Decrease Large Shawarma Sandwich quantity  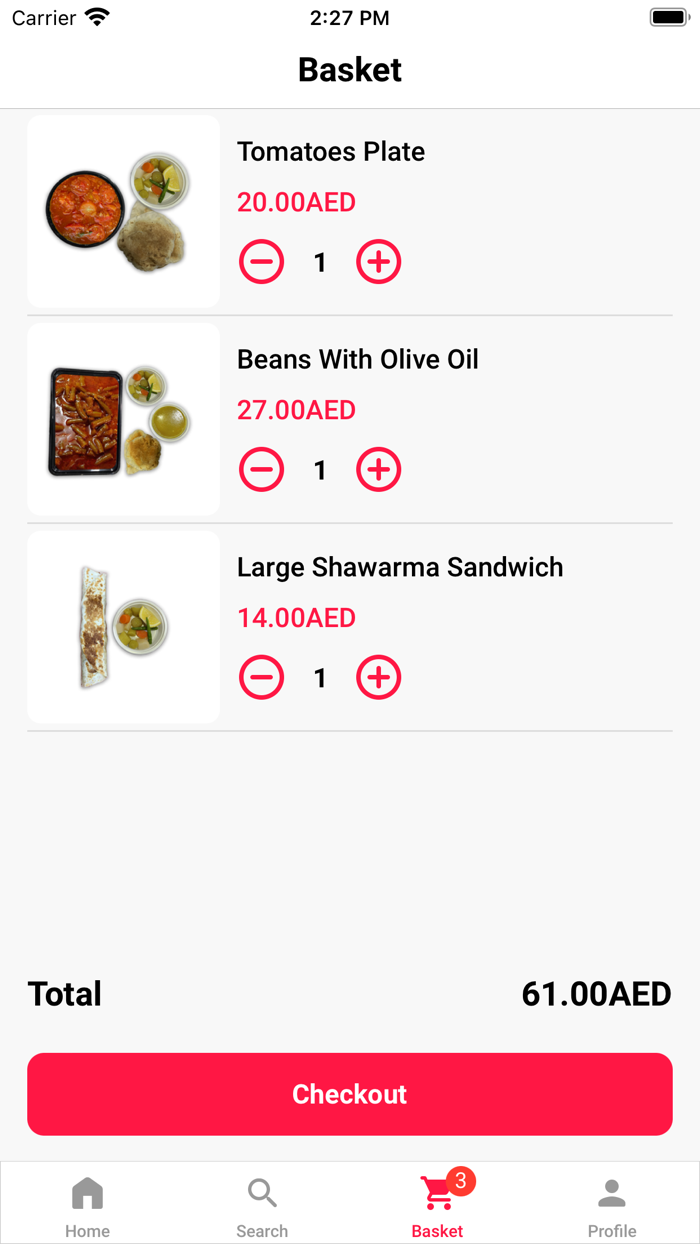tap(261, 678)
